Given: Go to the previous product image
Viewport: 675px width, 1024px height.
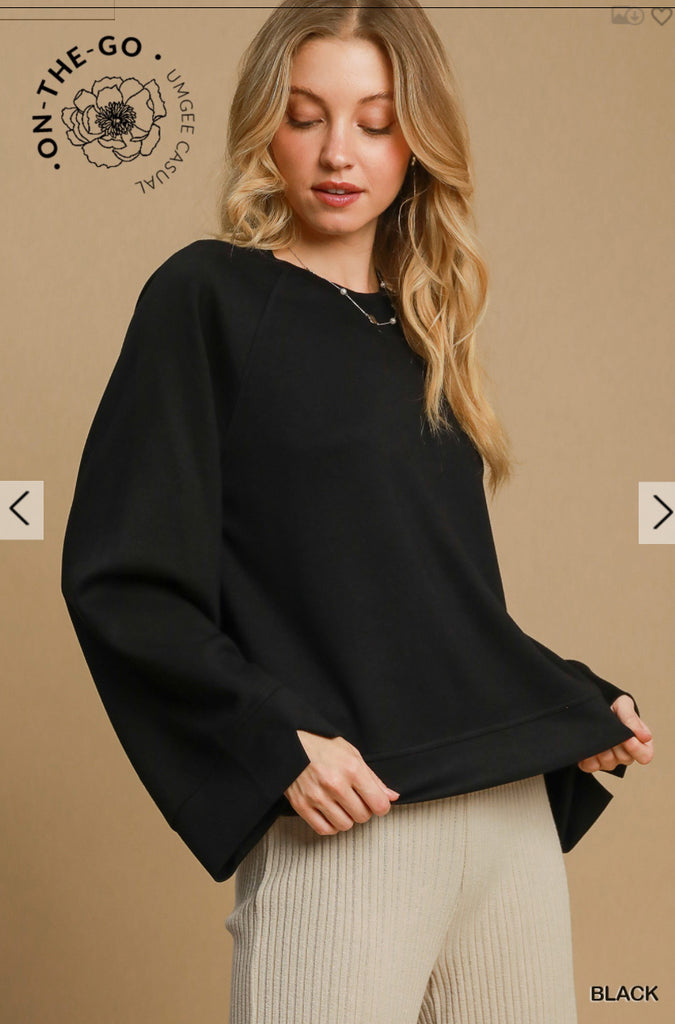Looking at the screenshot, I should pos(21,509).
